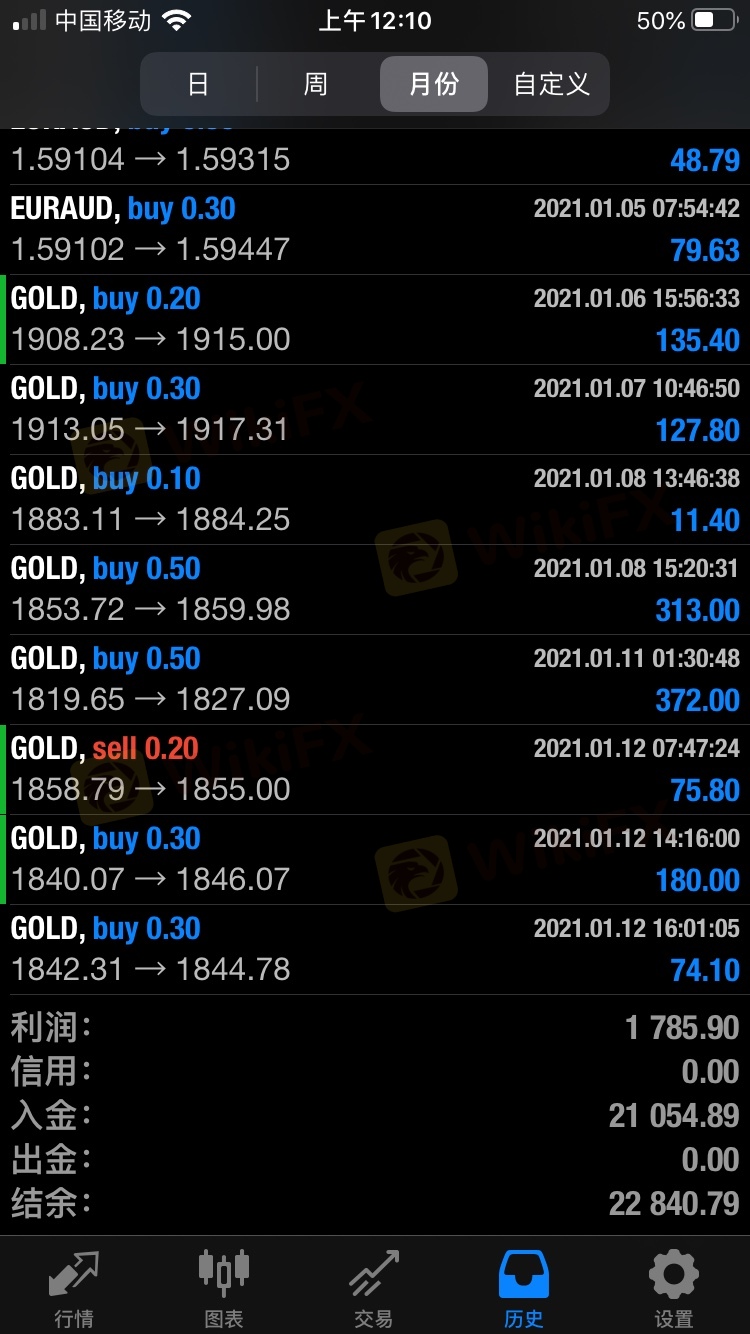Open the GOLD buy 0.20 trade from 2021.01.06
This screenshot has width=750, height=1334.
click(x=375, y=319)
